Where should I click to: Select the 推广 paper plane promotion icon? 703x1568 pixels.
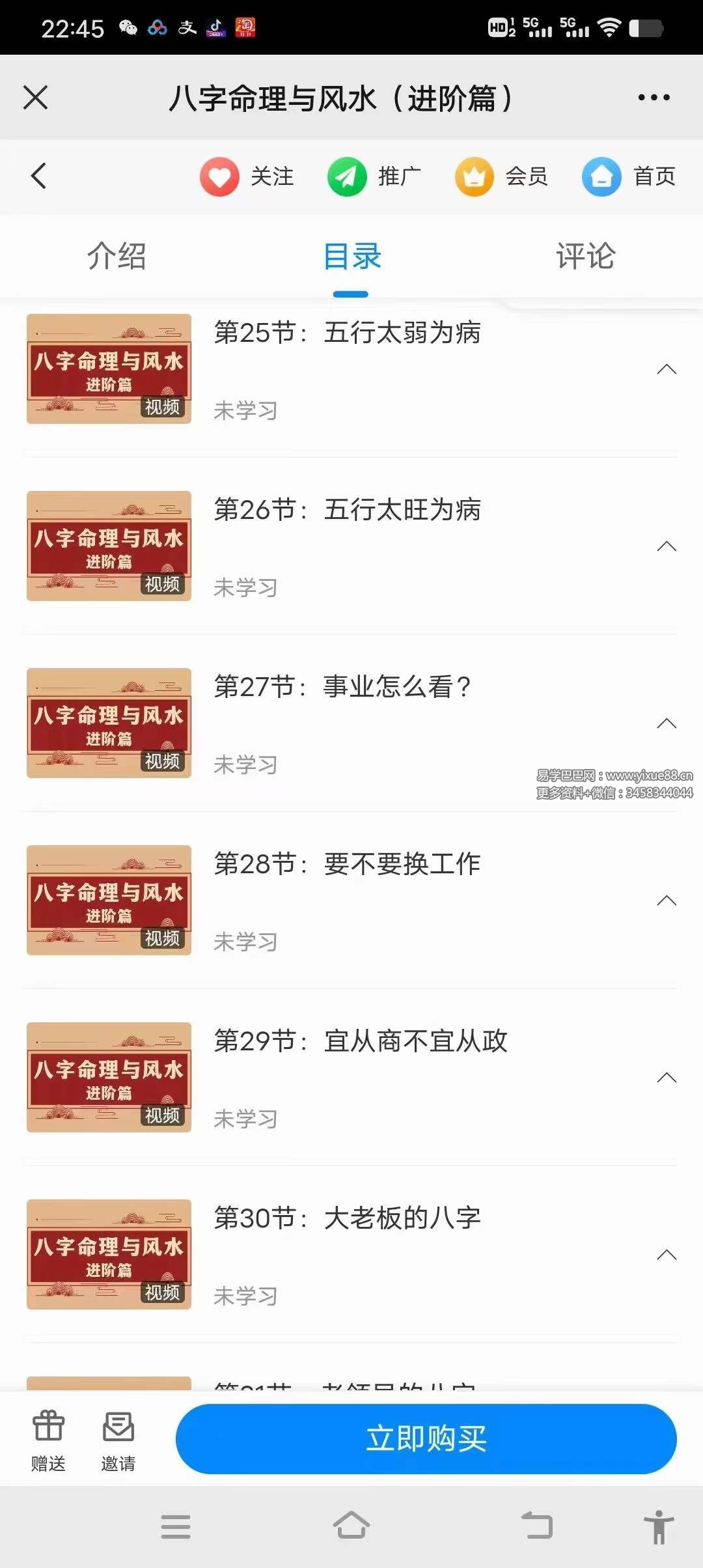click(347, 176)
